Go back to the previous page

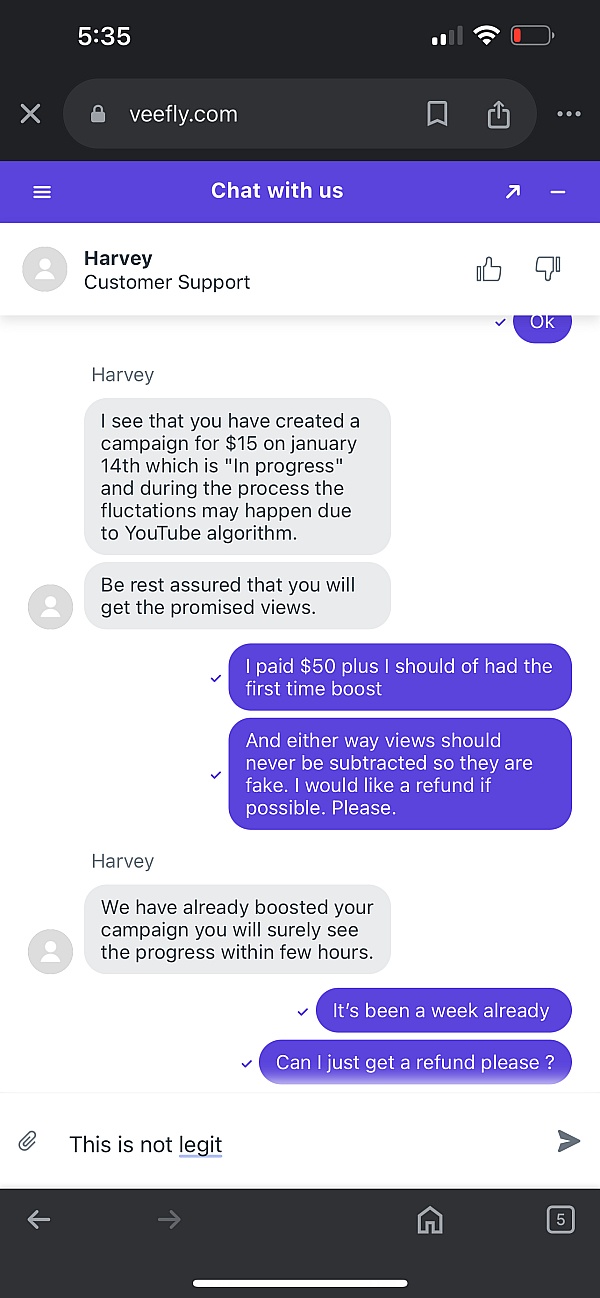[39, 1219]
